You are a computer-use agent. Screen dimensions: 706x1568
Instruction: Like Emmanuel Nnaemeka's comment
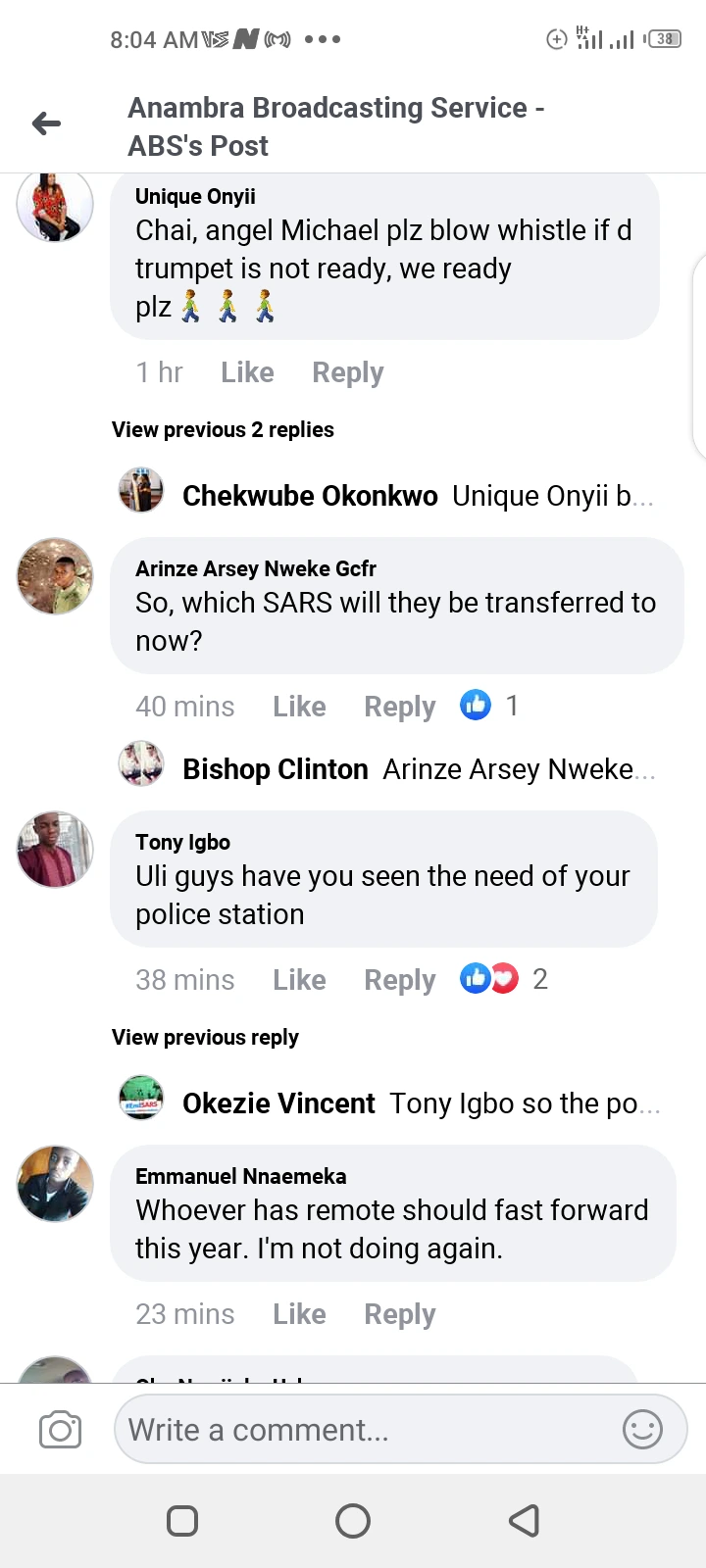[x=299, y=1314]
